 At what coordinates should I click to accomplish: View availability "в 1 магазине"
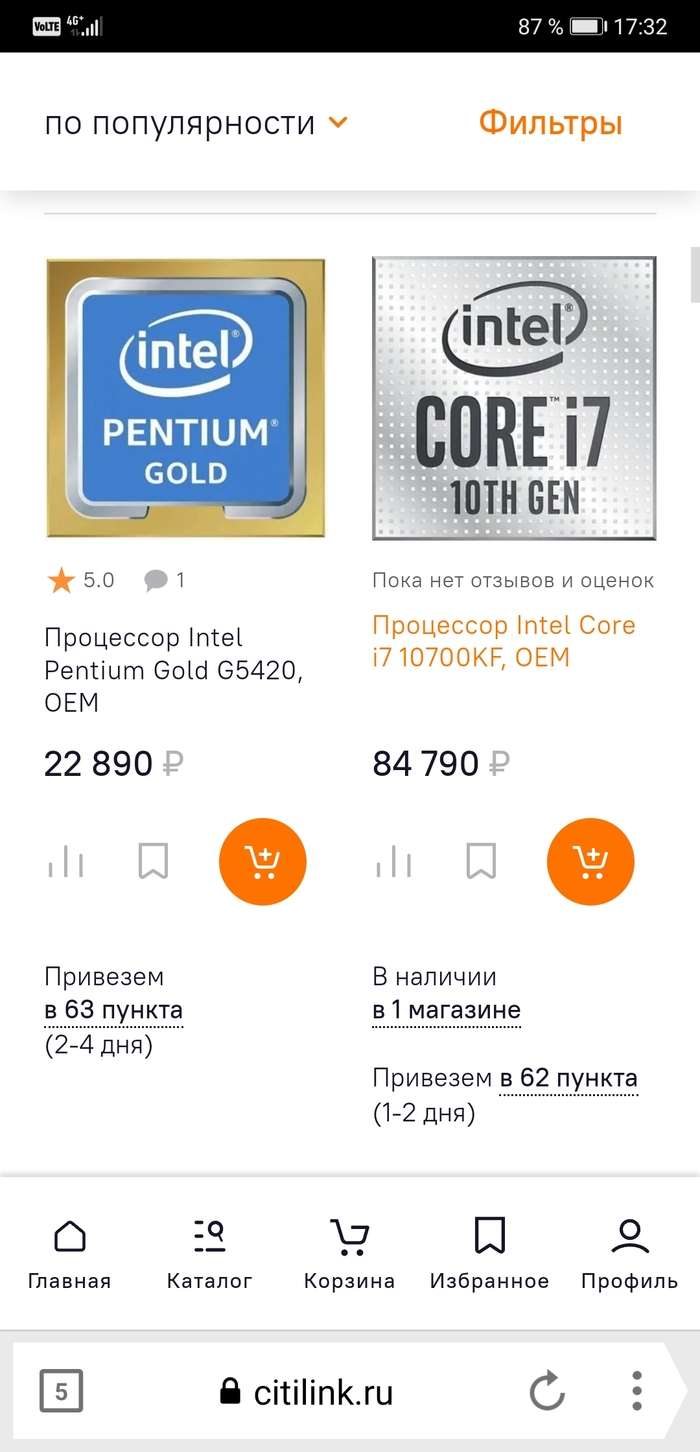pyautogui.click(x=446, y=1010)
